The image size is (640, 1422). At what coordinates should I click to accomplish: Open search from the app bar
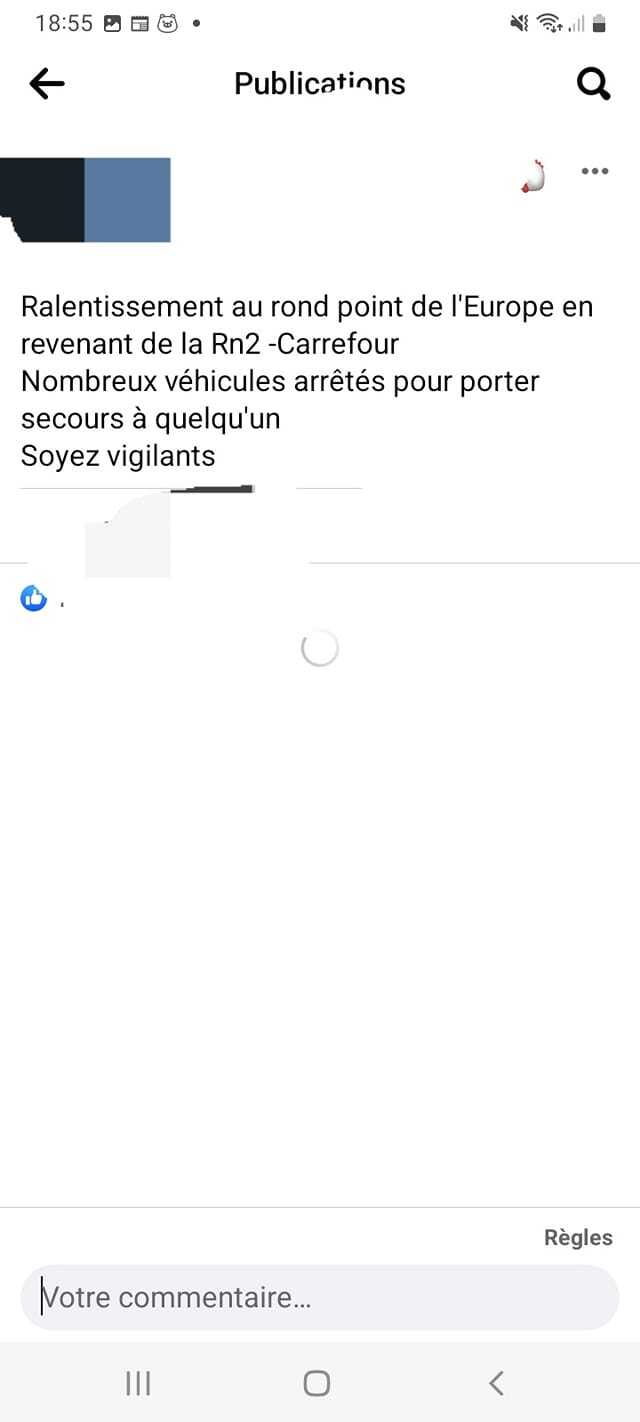pos(594,84)
